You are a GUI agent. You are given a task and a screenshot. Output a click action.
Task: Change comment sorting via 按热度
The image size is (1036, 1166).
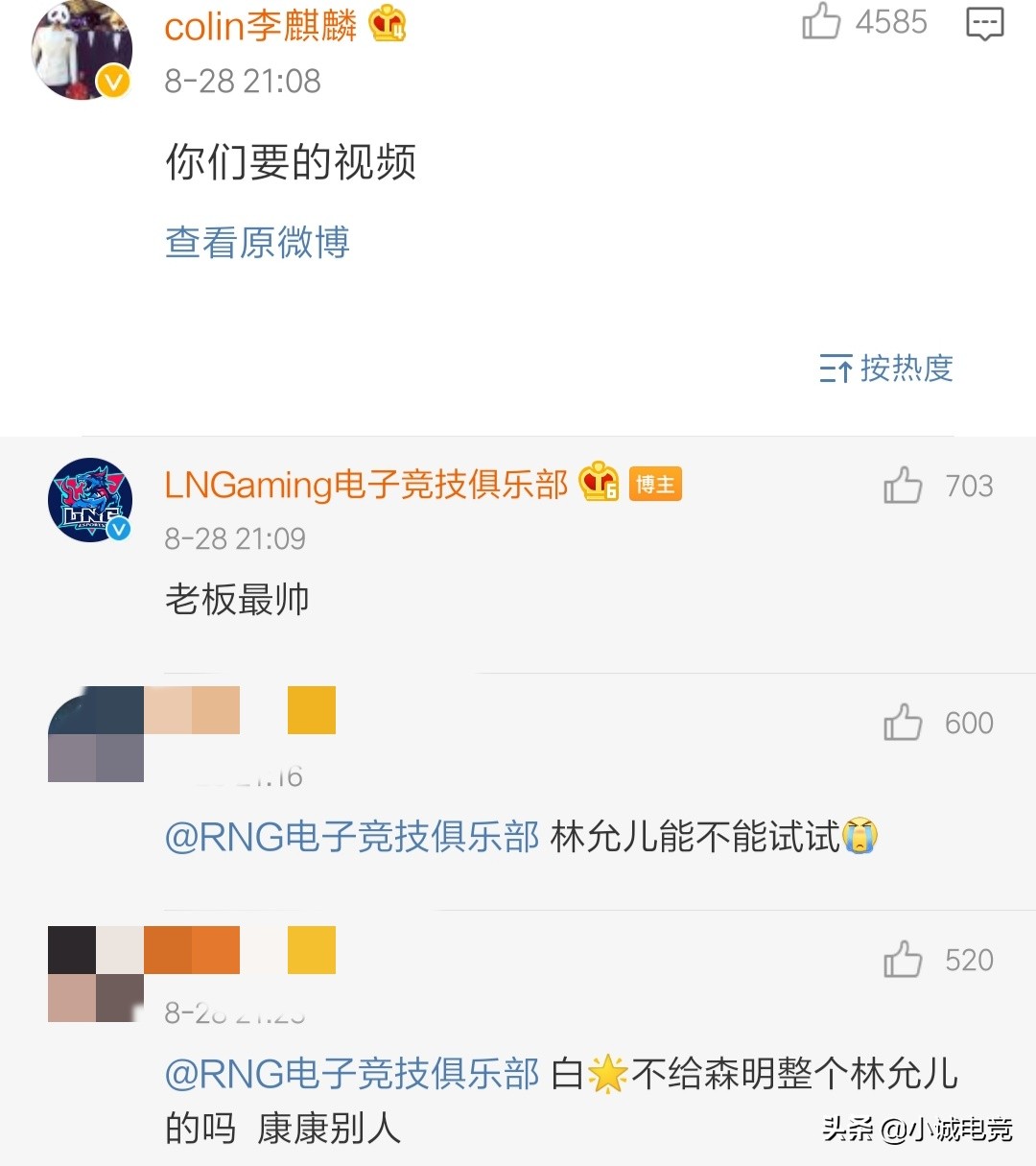tap(886, 368)
